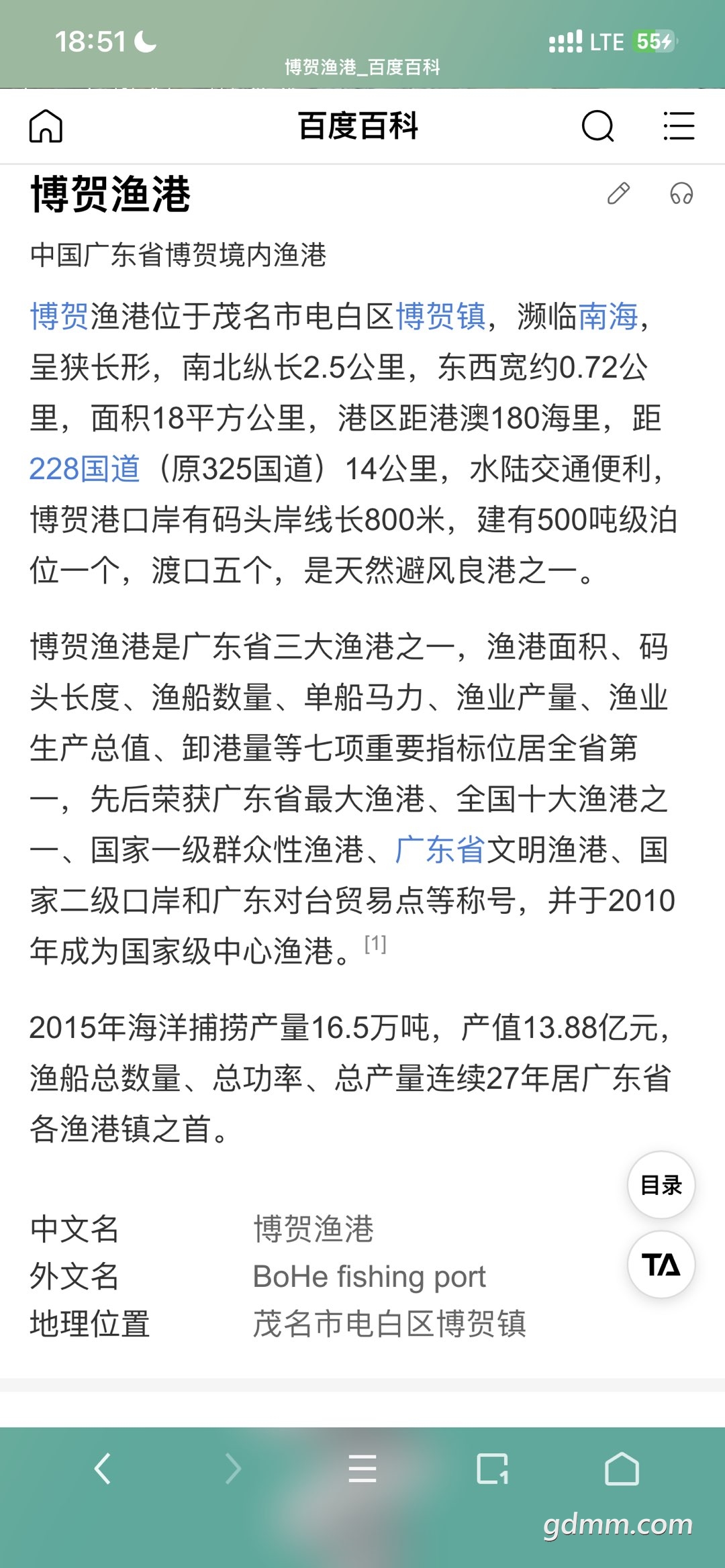Open the 博贺镇 link

(x=441, y=316)
